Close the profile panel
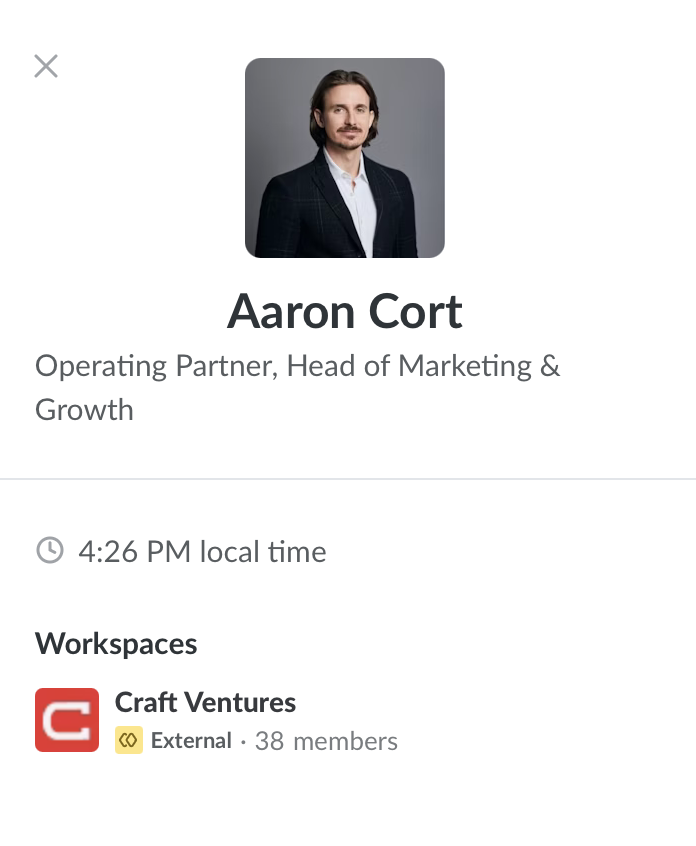The width and height of the screenshot is (696, 846). click(46, 66)
